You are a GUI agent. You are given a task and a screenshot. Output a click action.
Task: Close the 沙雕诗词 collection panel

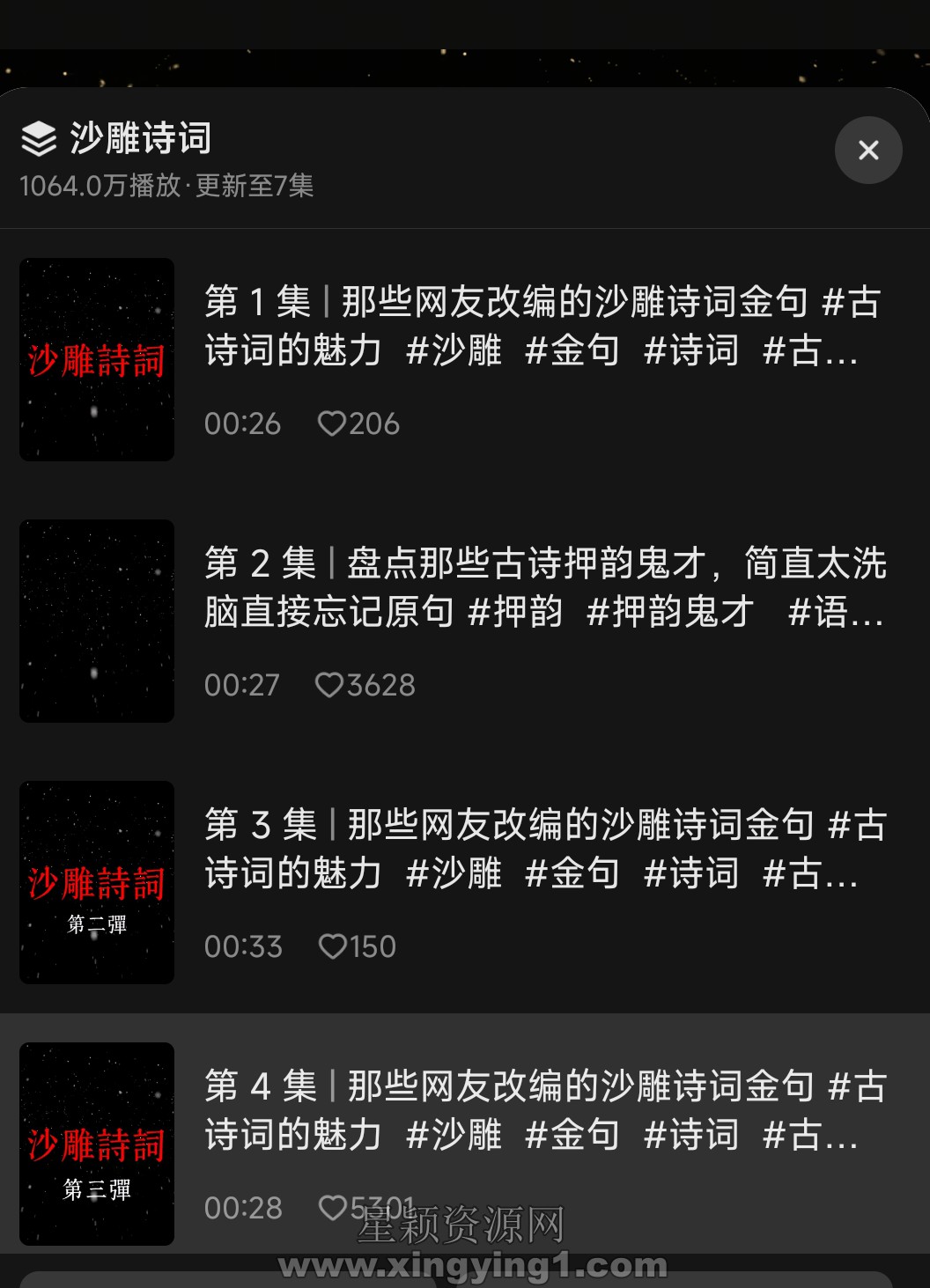pos(868,151)
